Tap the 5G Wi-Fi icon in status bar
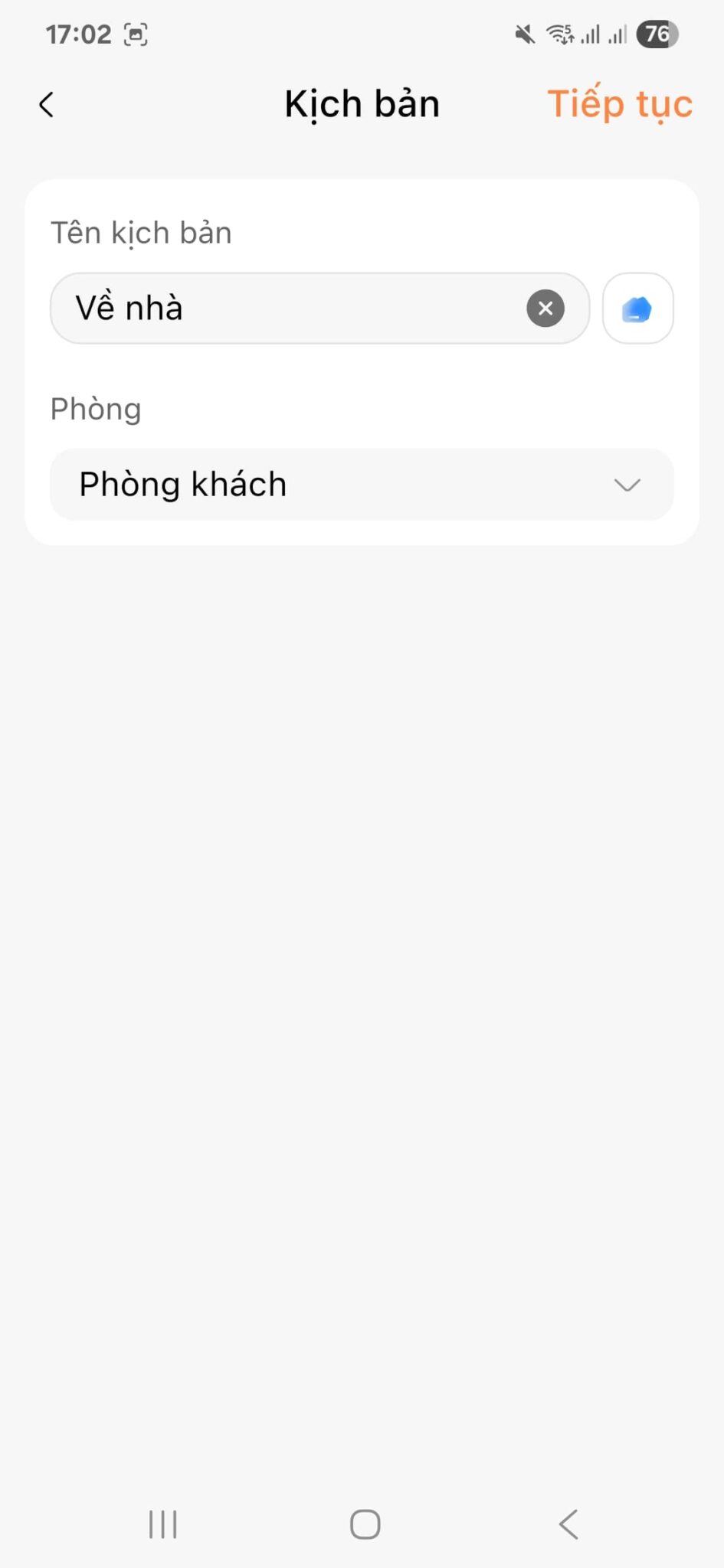This screenshot has width=724, height=1568. [559, 34]
